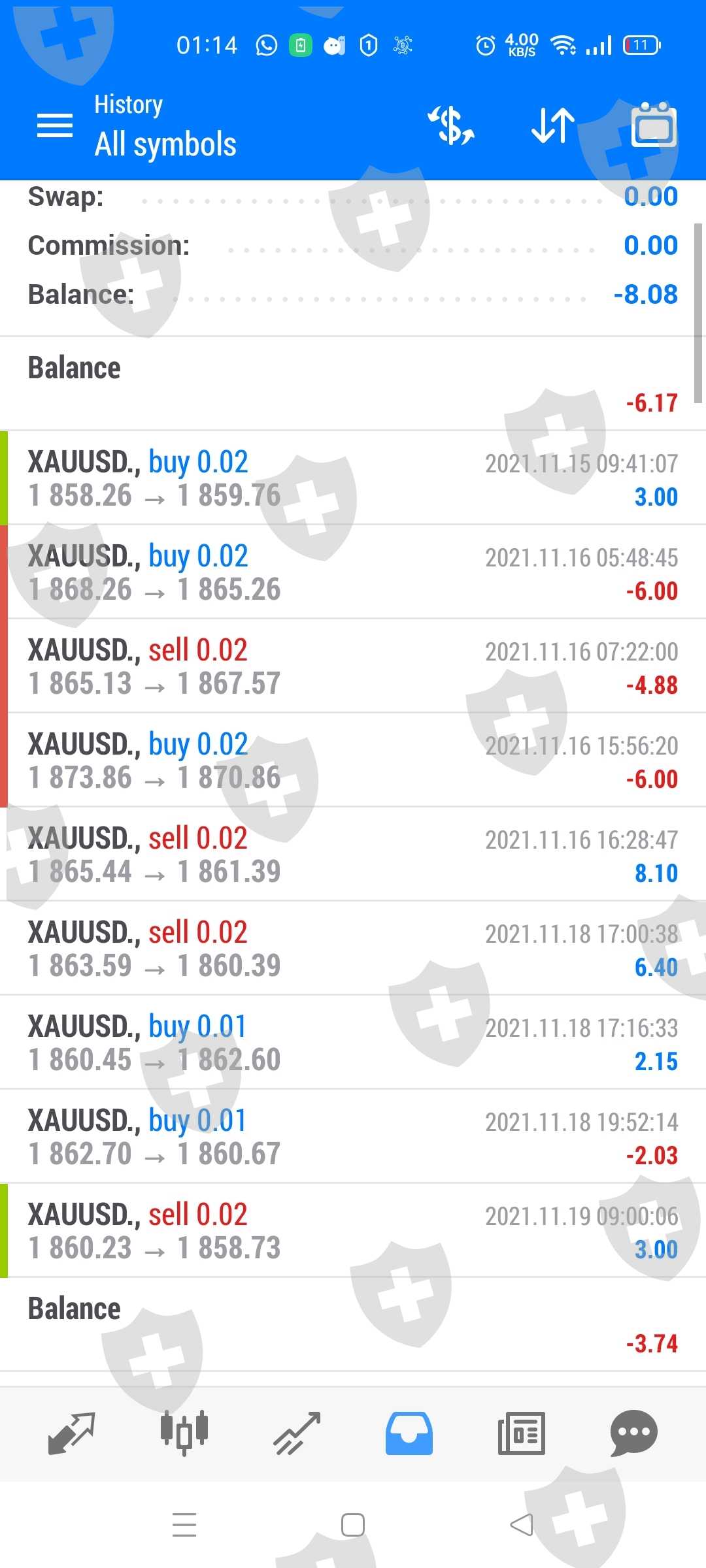Open the buy 0.01 trade with 2.15 profit
The image size is (706, 1568).
pyautogui.click(x=353, y=1043)
